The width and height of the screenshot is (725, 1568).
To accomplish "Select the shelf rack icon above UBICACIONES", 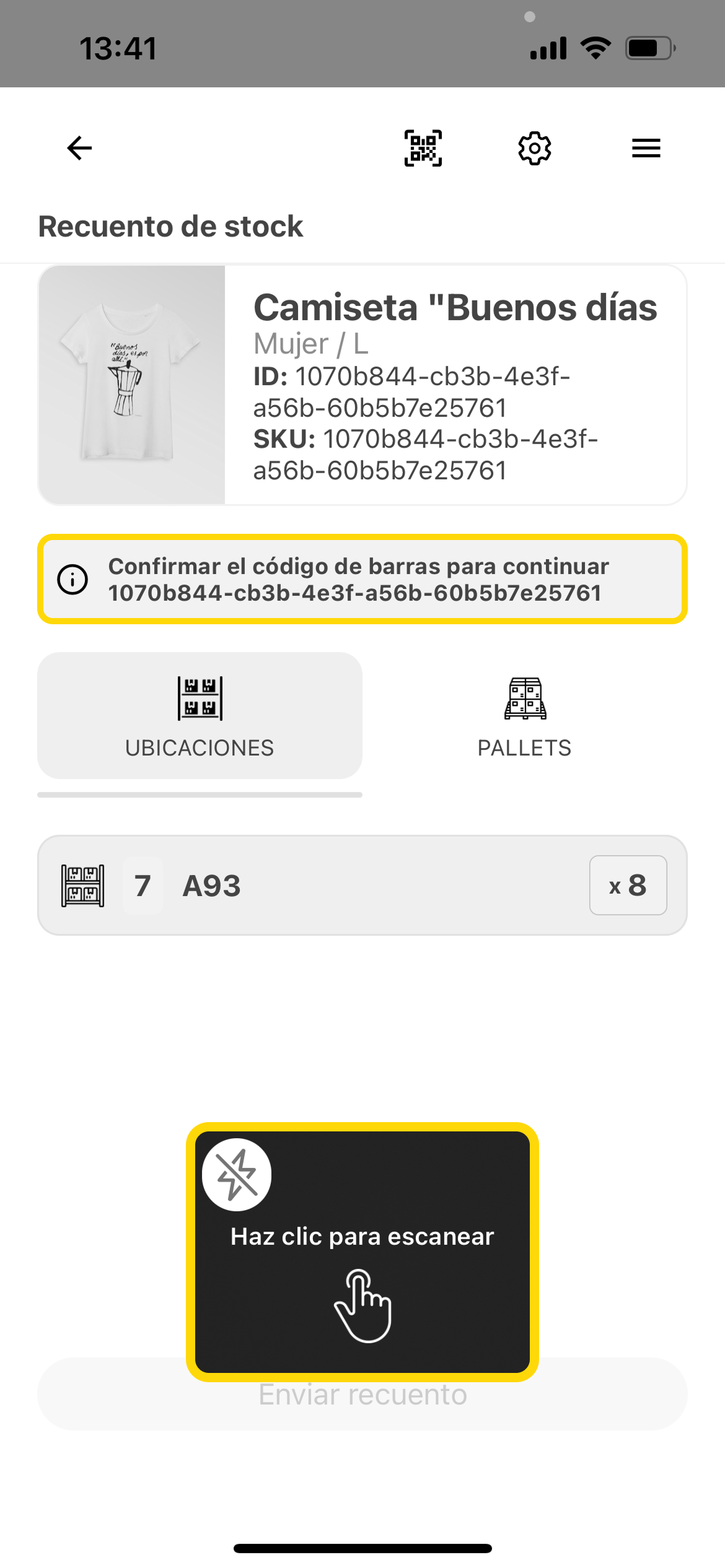I will [200, 695].
